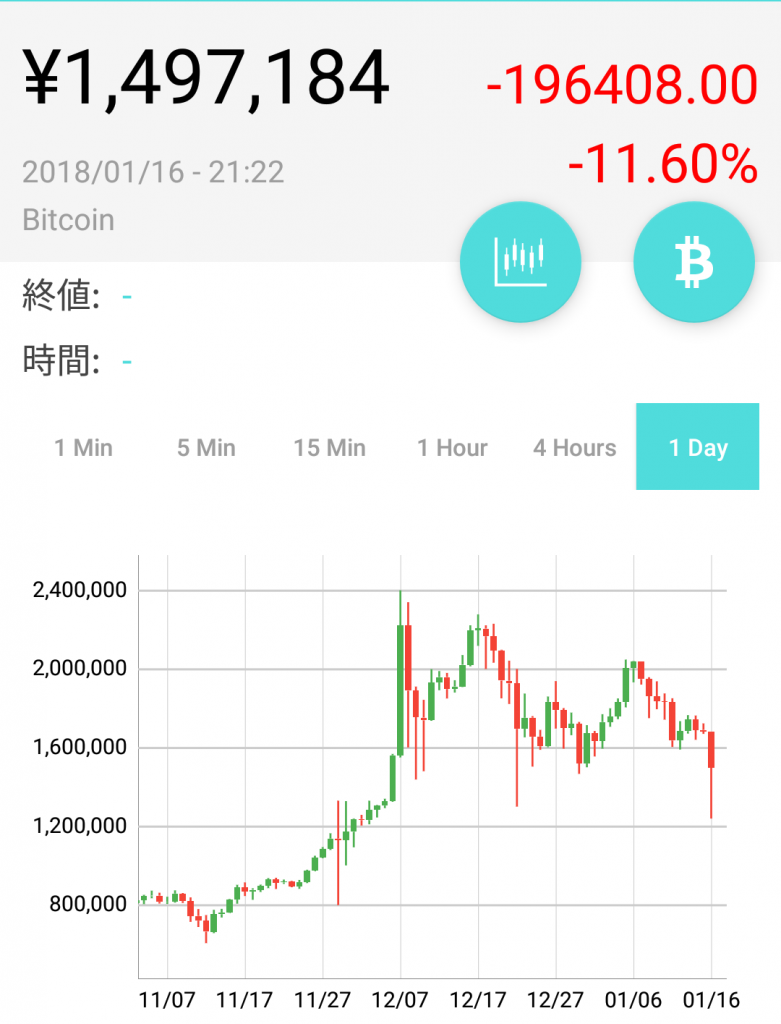Viewport: 781px width, 1024px height.
Task: Tap the Bitcoin currency button
Action: pyautogui.click(x=694, y=262)
